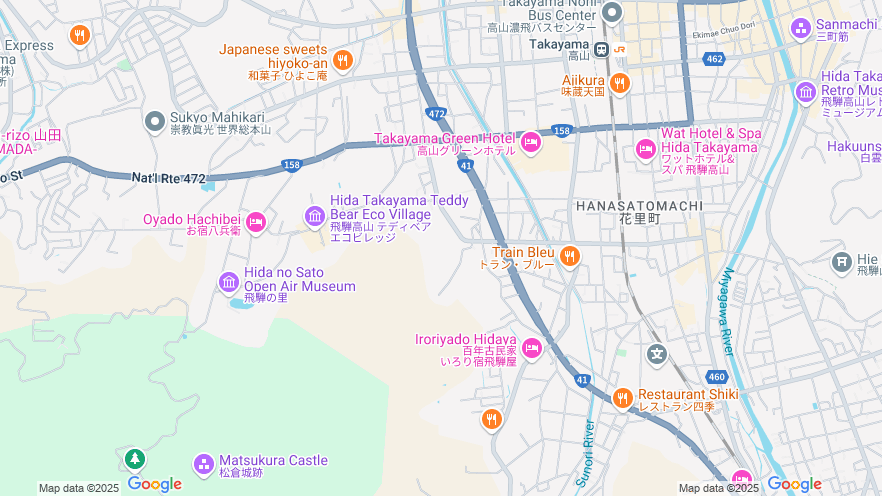Select Hida Takayama Teddy Bear Eco Village pin
882x496 pixels.
[315, 215]
